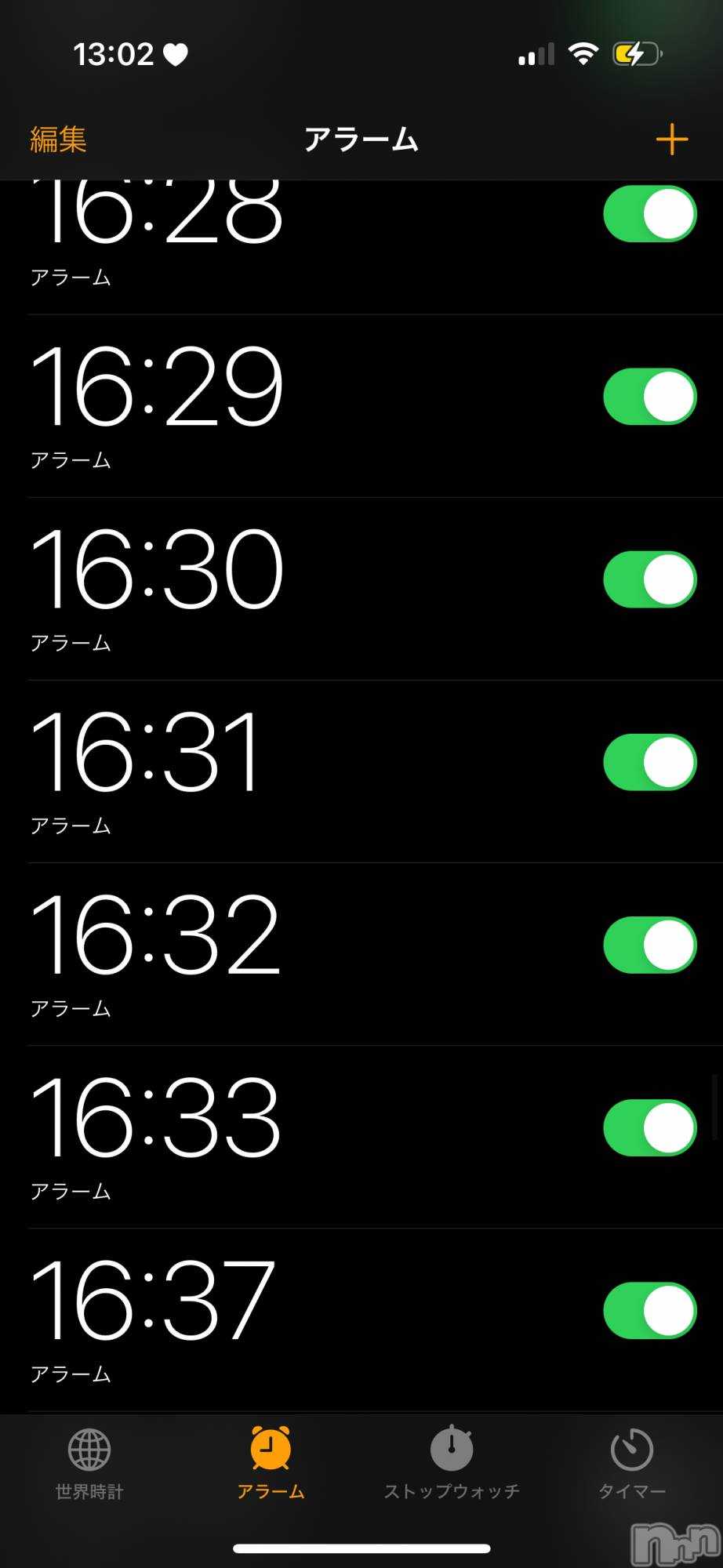
Task: Open the 16:30 alarm row
Action: 235,588
